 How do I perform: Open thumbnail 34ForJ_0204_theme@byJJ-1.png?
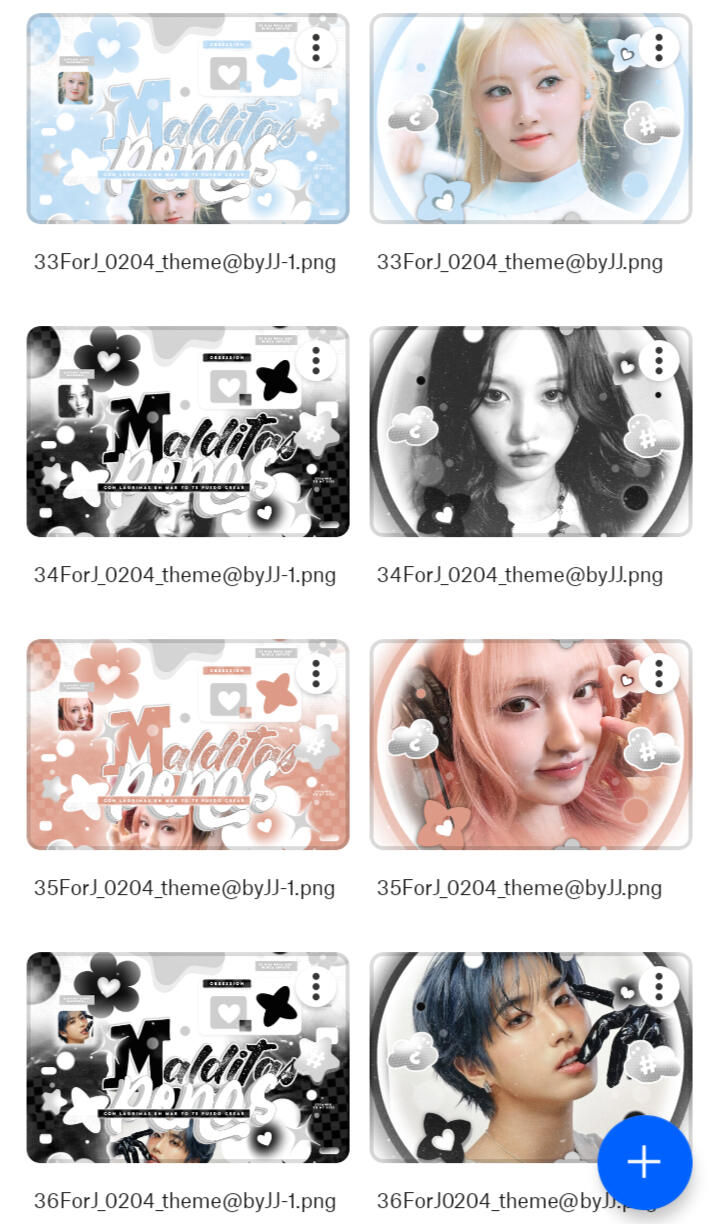187,432
